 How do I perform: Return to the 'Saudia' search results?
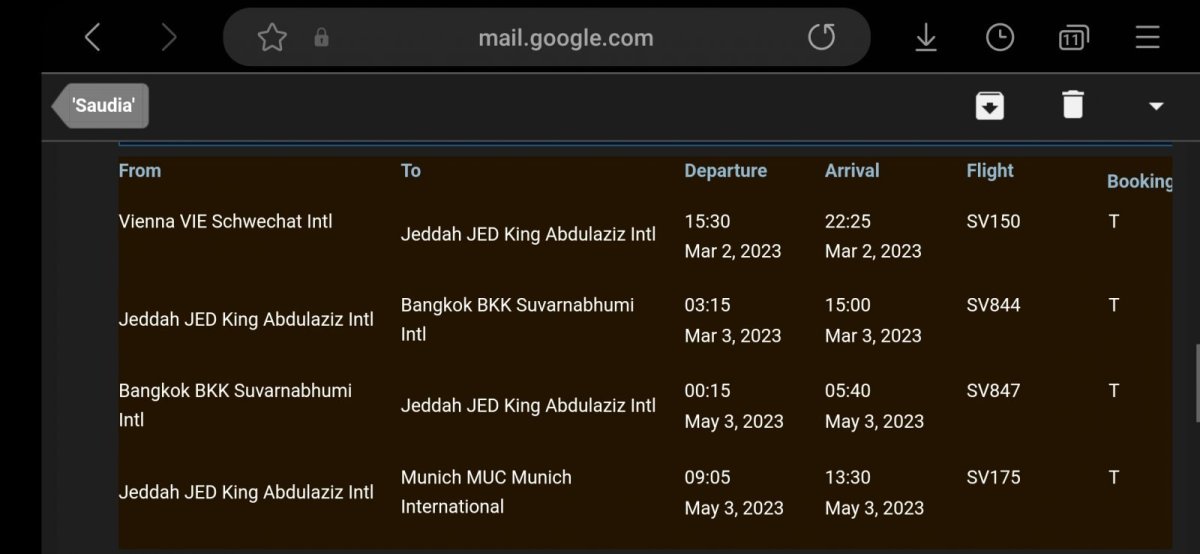point(101,105)
